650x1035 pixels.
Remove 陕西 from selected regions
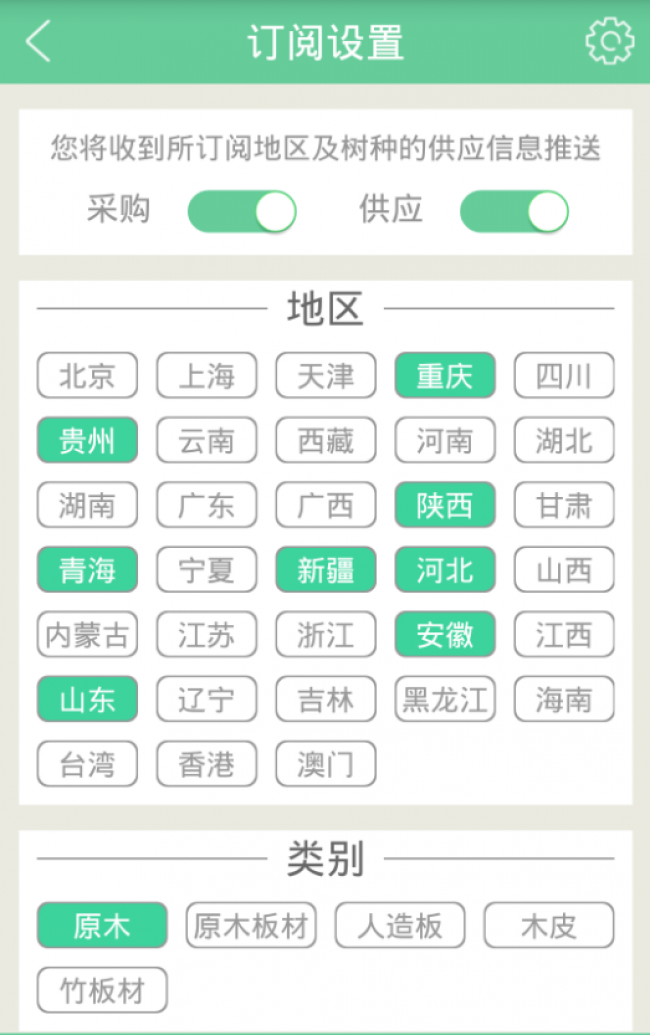[444, 506]
